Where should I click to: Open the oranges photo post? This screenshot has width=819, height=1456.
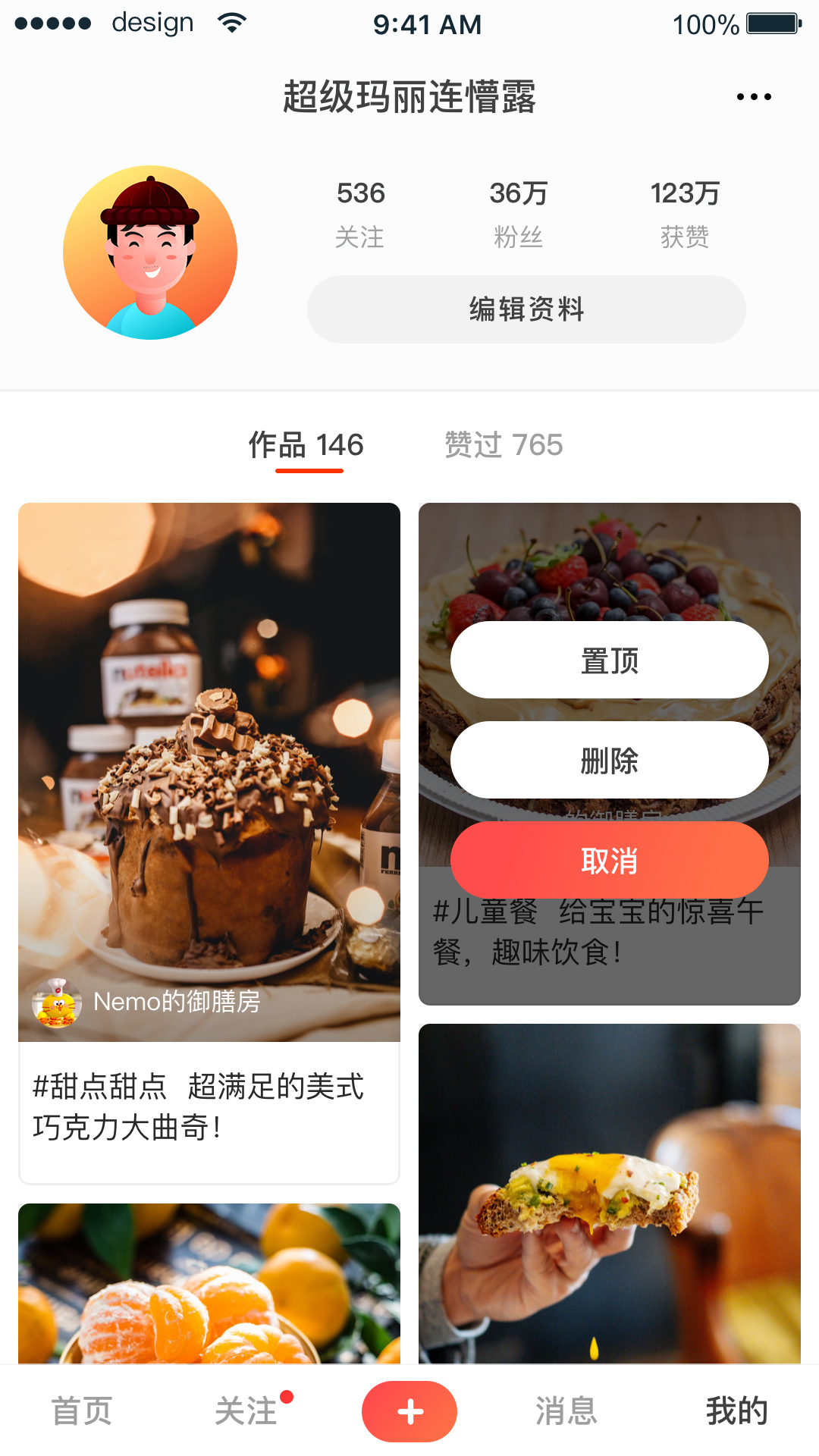[209, 1282]
